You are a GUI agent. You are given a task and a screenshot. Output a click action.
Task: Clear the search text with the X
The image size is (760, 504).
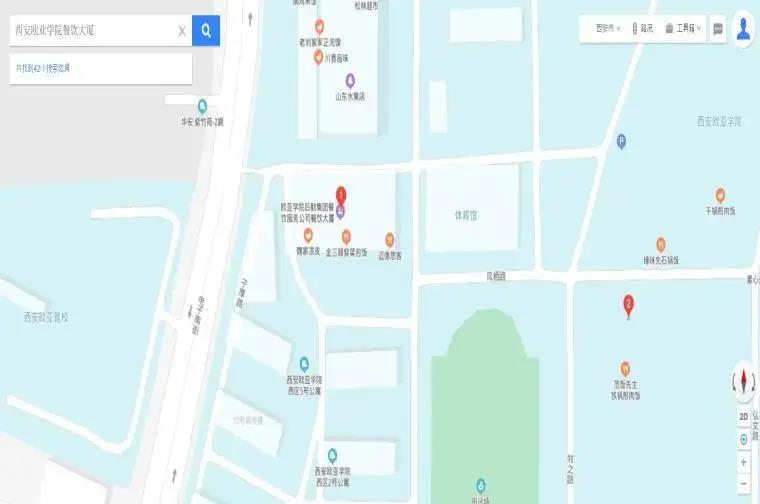click(181, 31)
